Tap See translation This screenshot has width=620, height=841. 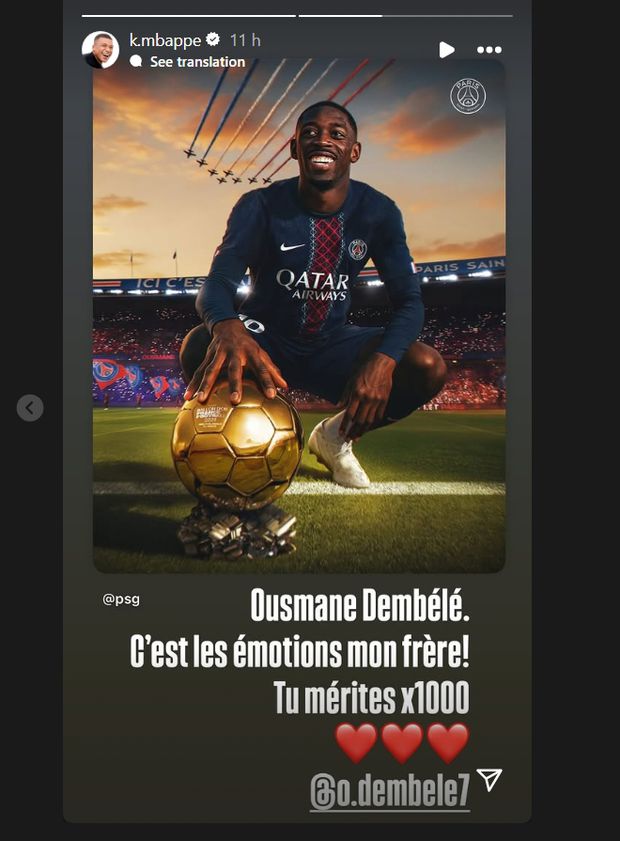coord(197,62)
